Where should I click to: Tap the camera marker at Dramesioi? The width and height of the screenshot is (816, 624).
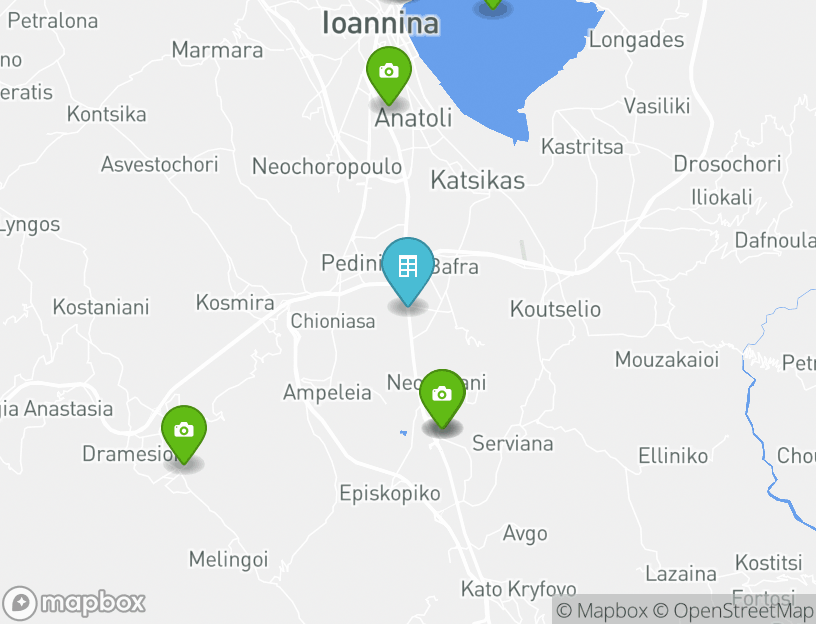184,432
